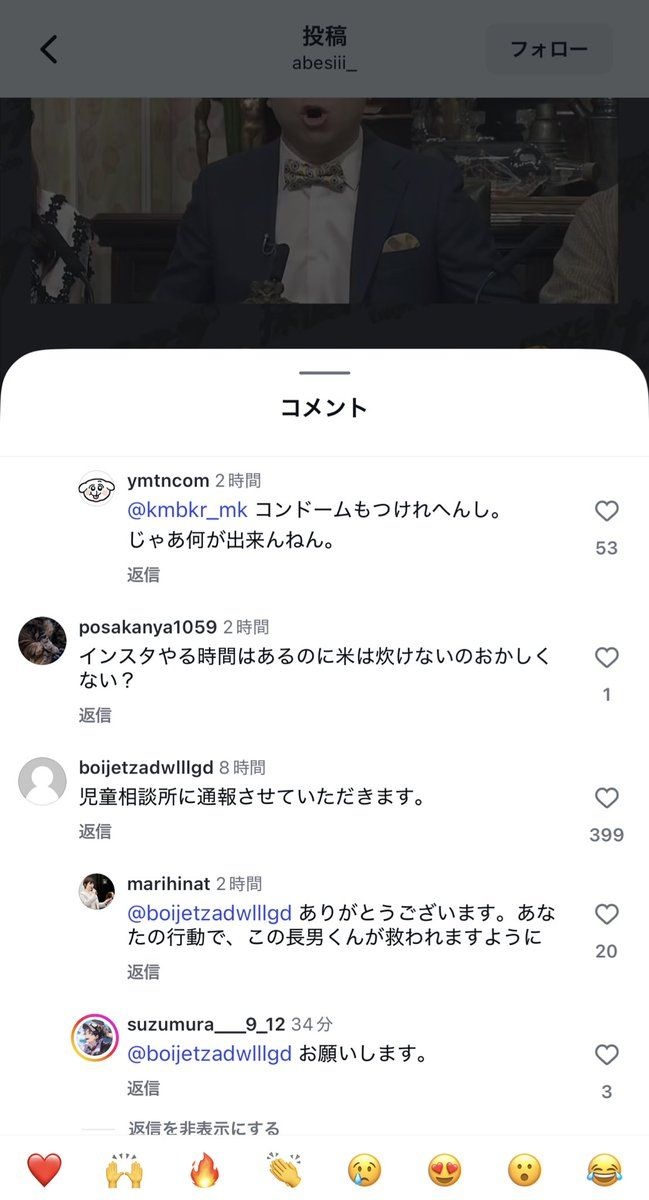Image resolution: width=649 pixels, height=1200 pixels.
Task: Like ymtncom's comment
Action: tap(606, 512)
